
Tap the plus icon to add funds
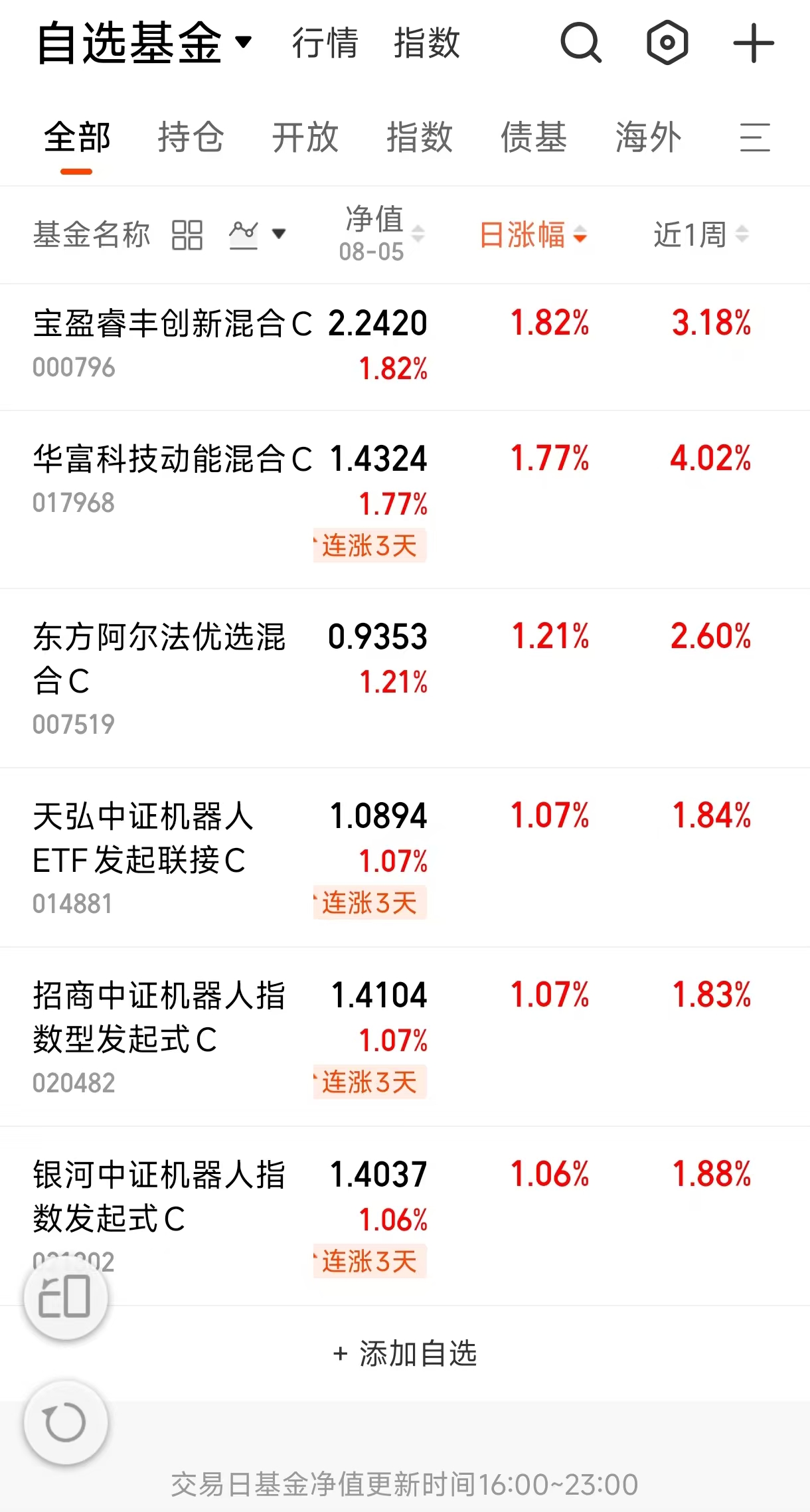(x=754, y=43)
